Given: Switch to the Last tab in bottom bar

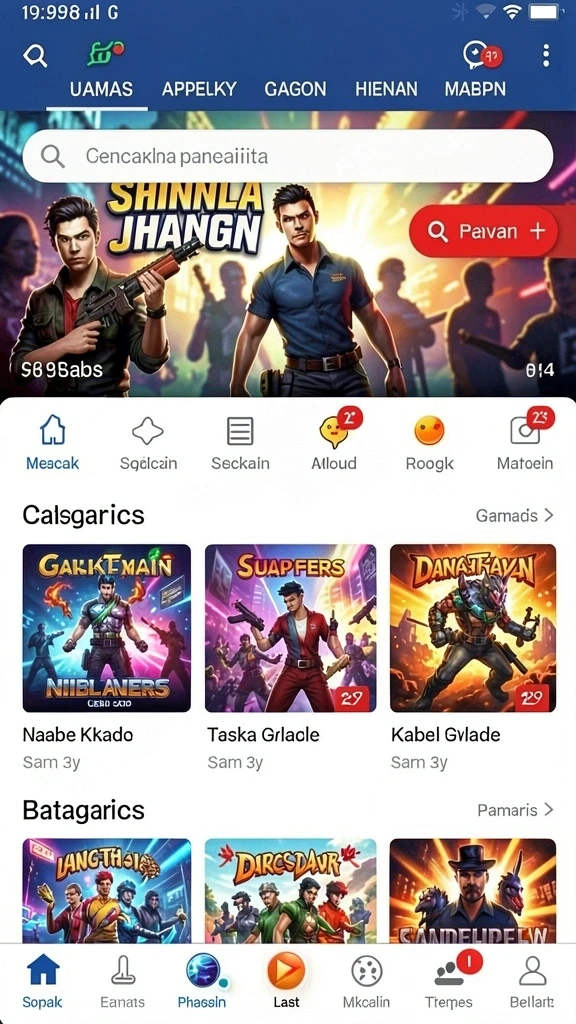Looking at the screenshot, I should pyautogui.click(x=286, y=980).
